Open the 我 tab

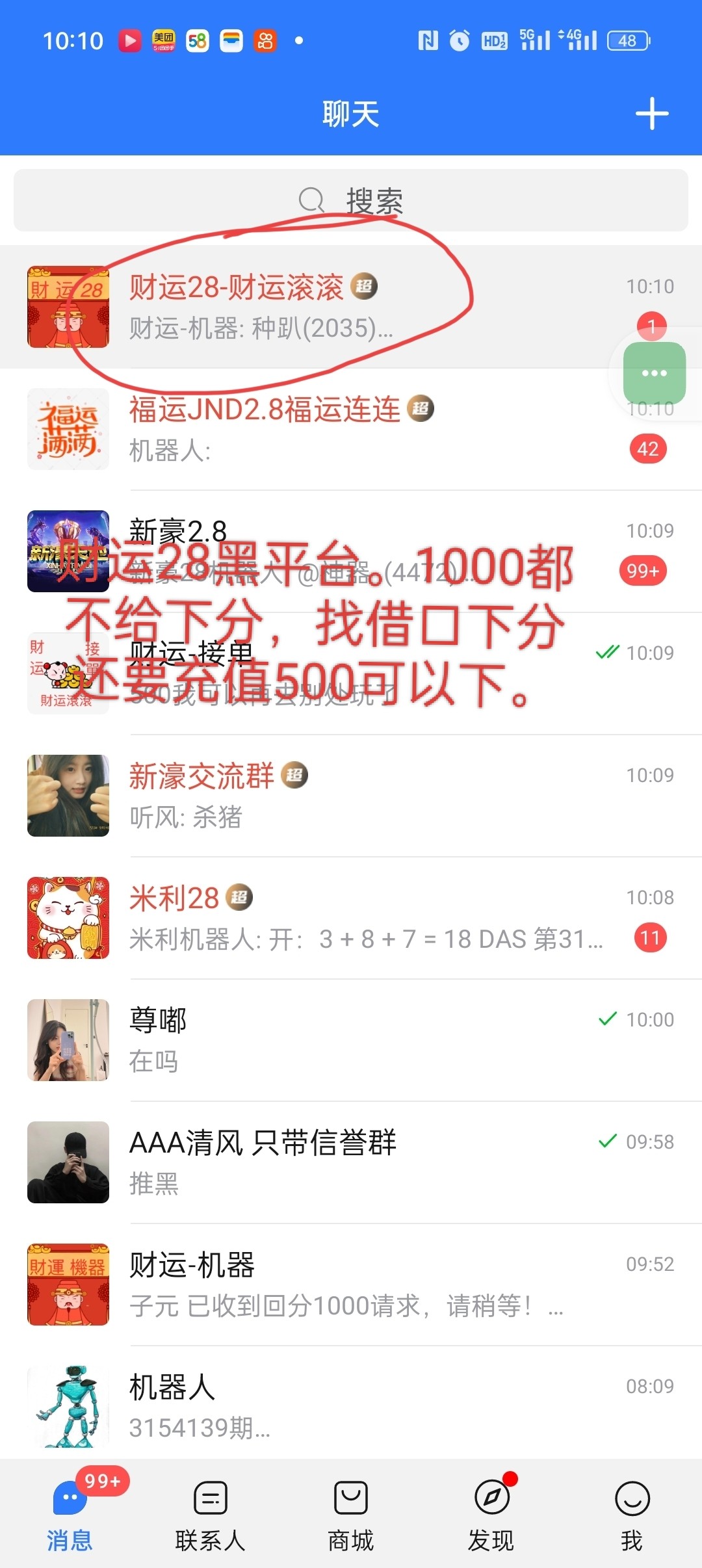coord(632,1502)
